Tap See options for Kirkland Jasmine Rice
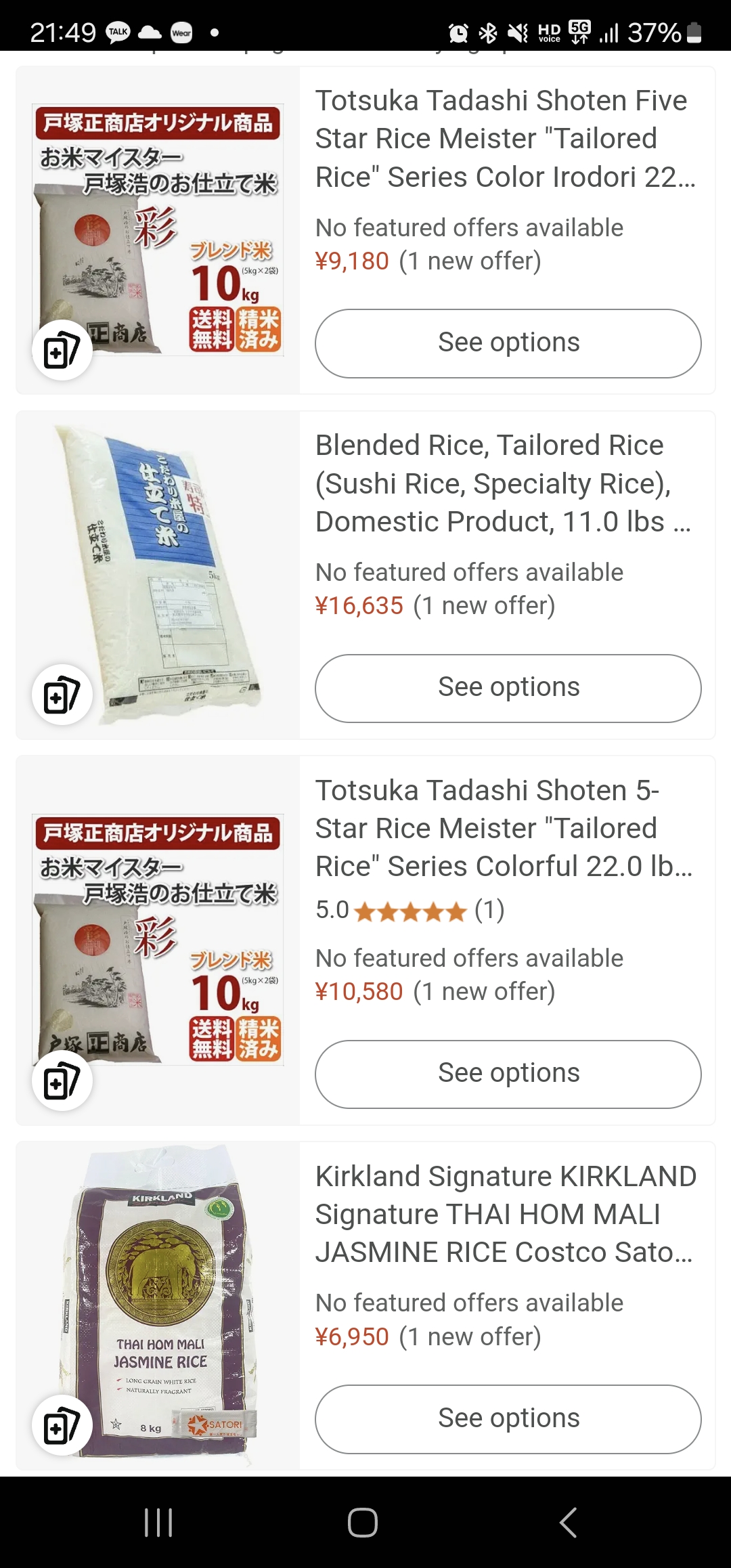Viewport: 731px width, 1568px height. (508, 1418)
